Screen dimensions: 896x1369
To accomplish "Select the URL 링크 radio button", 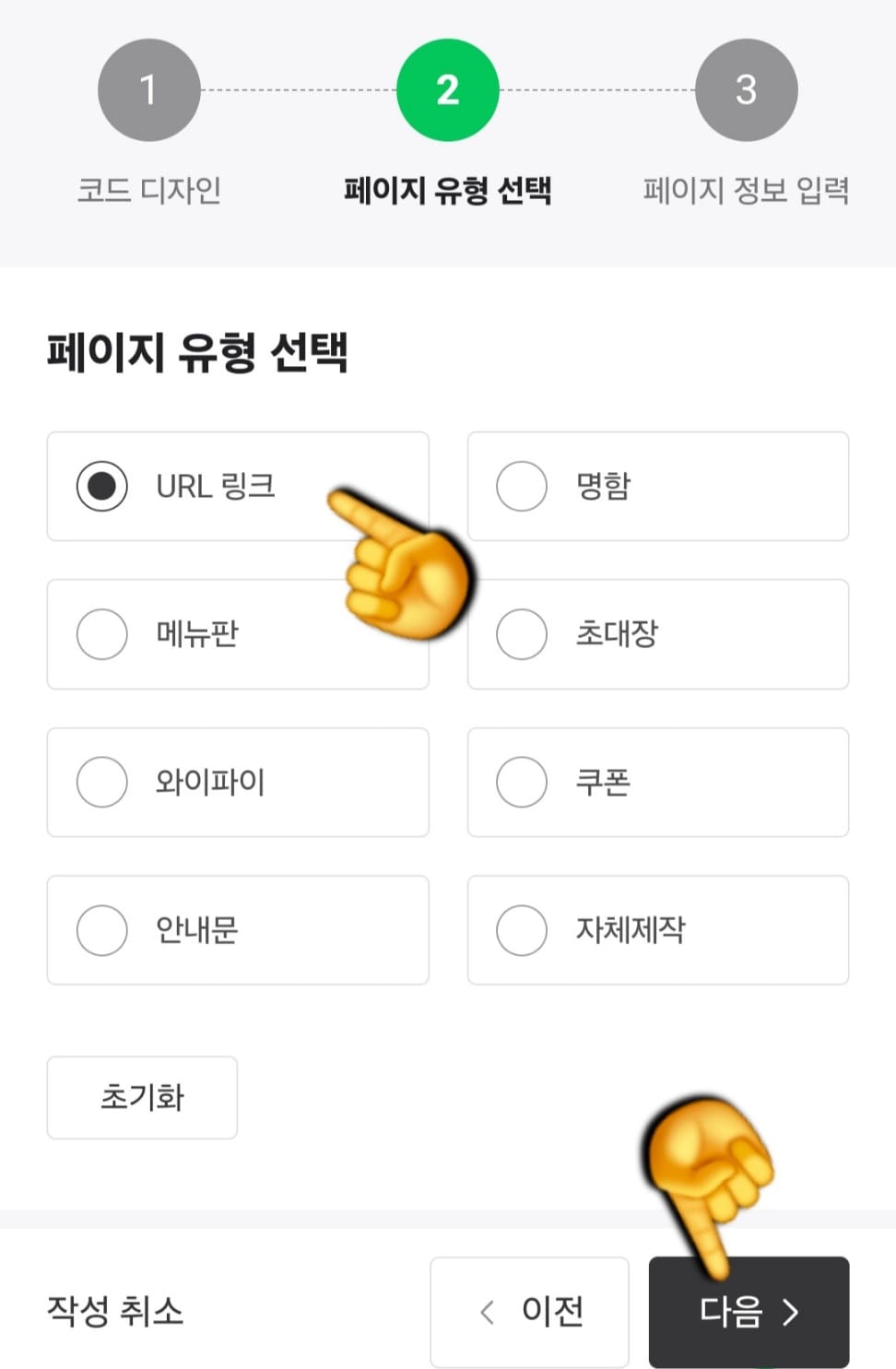I will click(101, 486).
